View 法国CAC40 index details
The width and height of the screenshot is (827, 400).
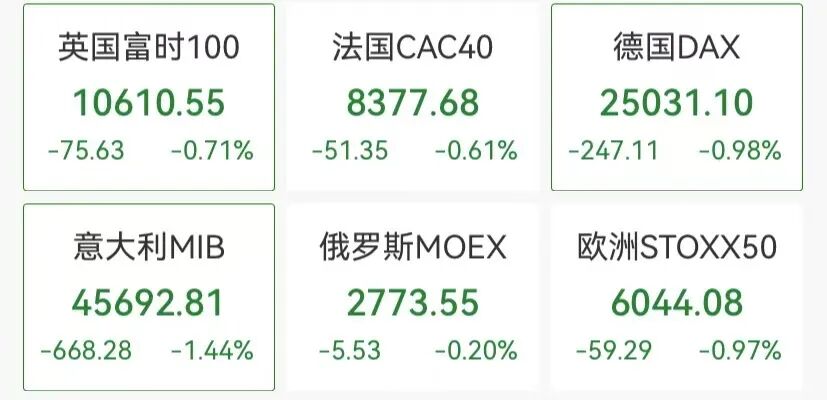click(413, 98)
